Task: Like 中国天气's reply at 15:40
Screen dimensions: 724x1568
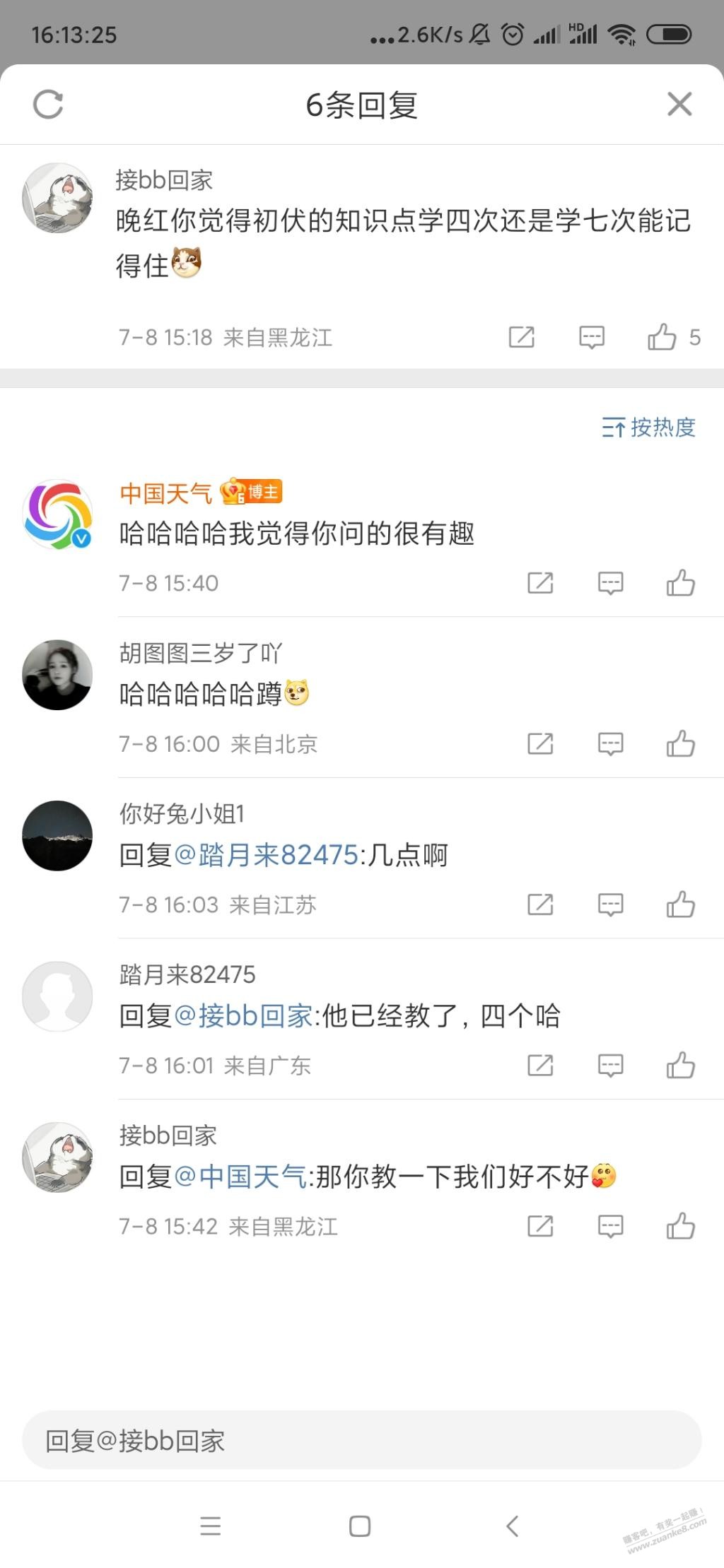Action: click(680, 583)
